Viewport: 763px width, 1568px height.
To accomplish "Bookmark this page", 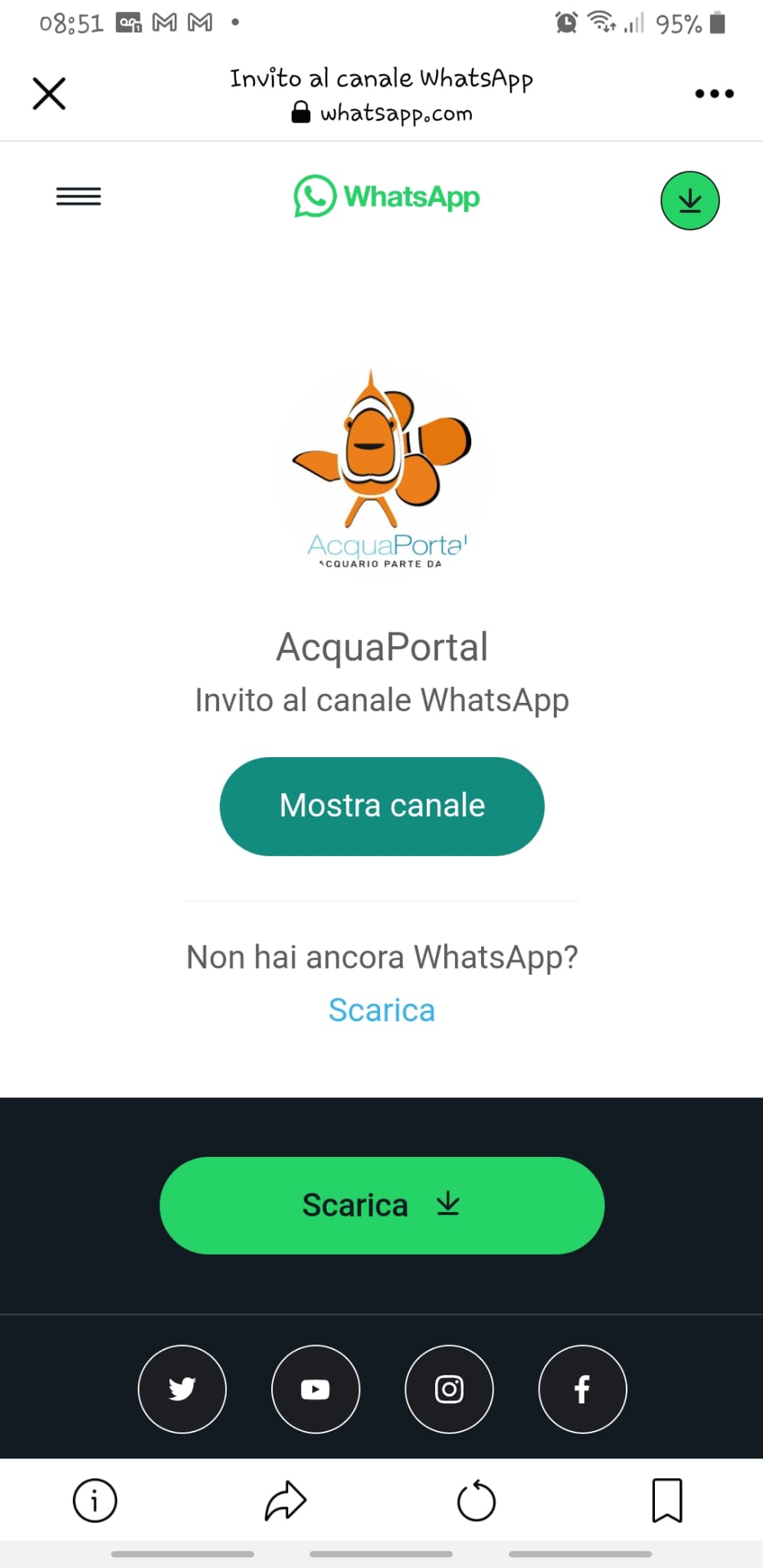I will 667,1500.
